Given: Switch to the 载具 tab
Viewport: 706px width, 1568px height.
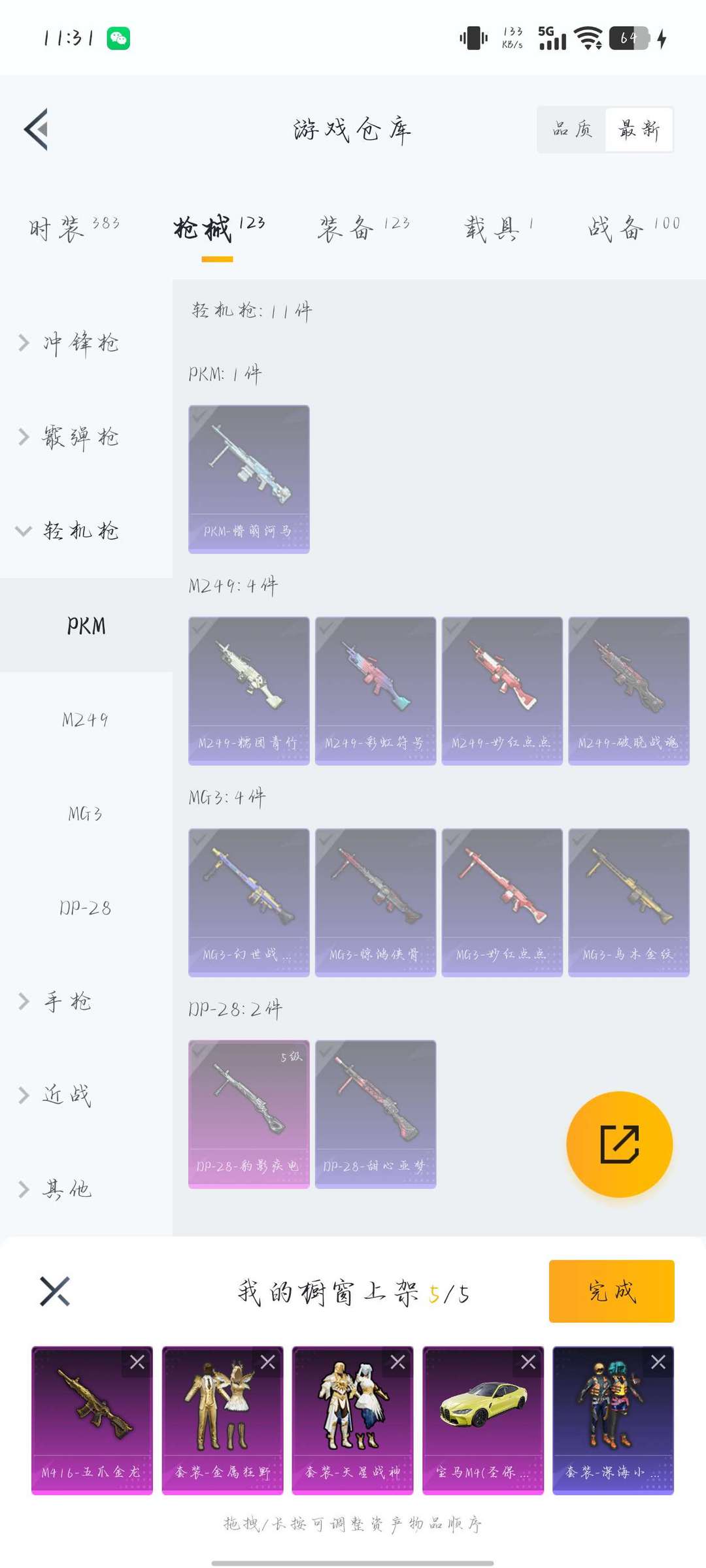Looking at the screenshot, I should (x=498, y=229).
